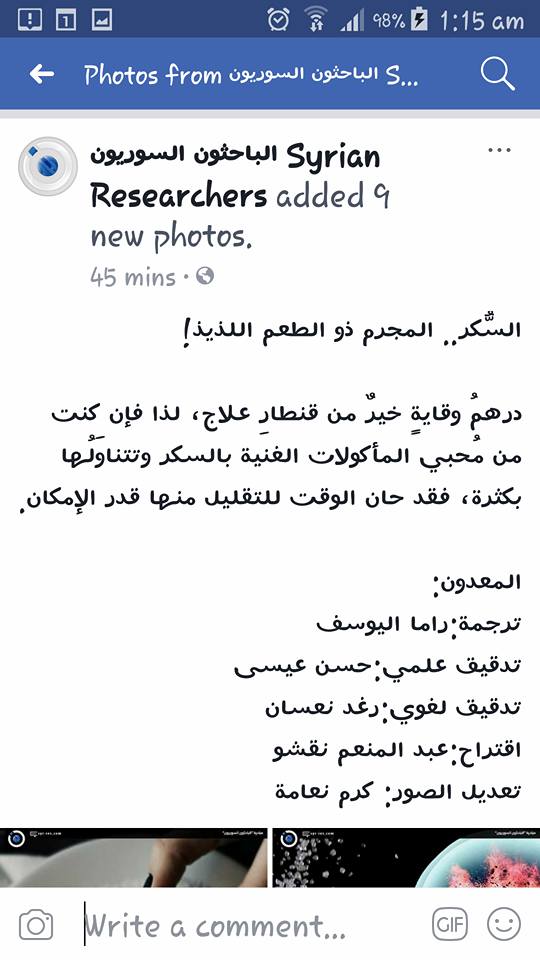Open the right photo with pink sphere

406,857
